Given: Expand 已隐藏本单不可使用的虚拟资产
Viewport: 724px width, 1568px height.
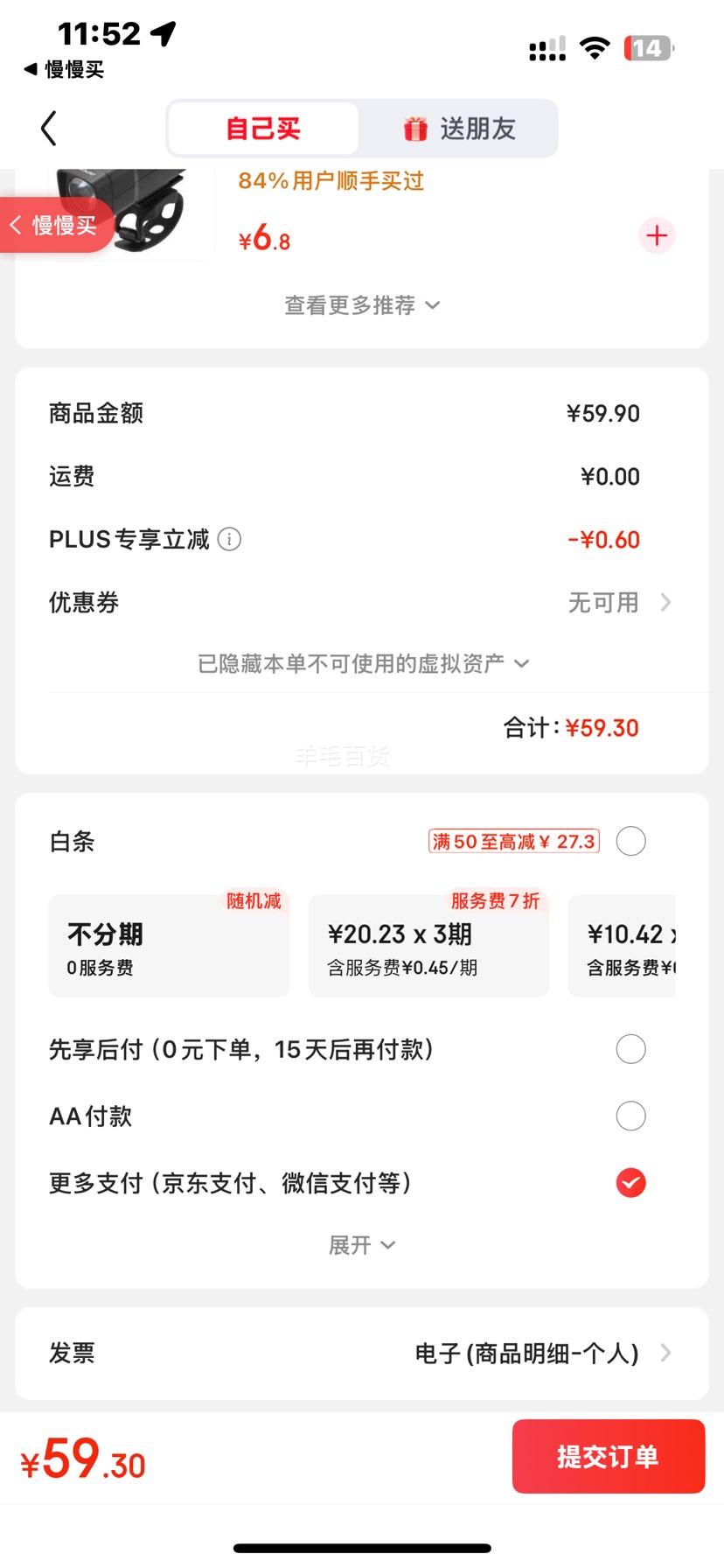Looking at the screenshot, I should [x=362, y=663].
